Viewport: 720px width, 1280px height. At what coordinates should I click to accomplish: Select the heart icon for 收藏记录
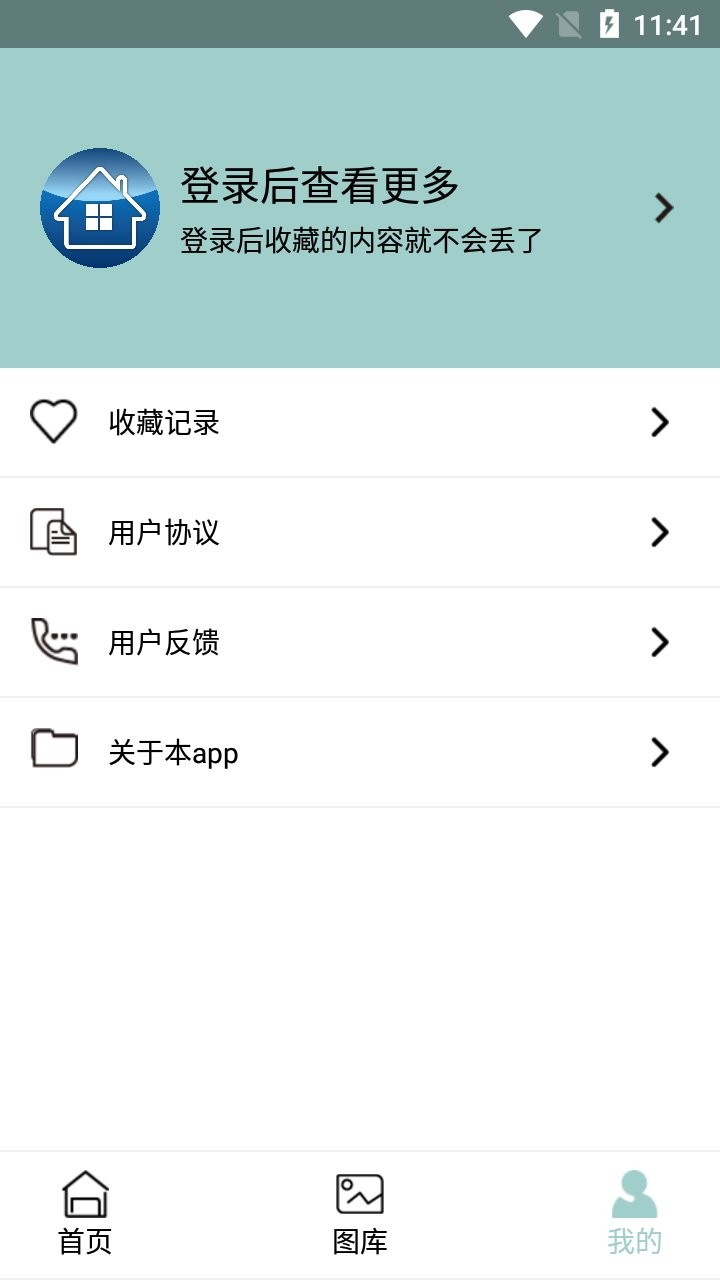[54, 422]
